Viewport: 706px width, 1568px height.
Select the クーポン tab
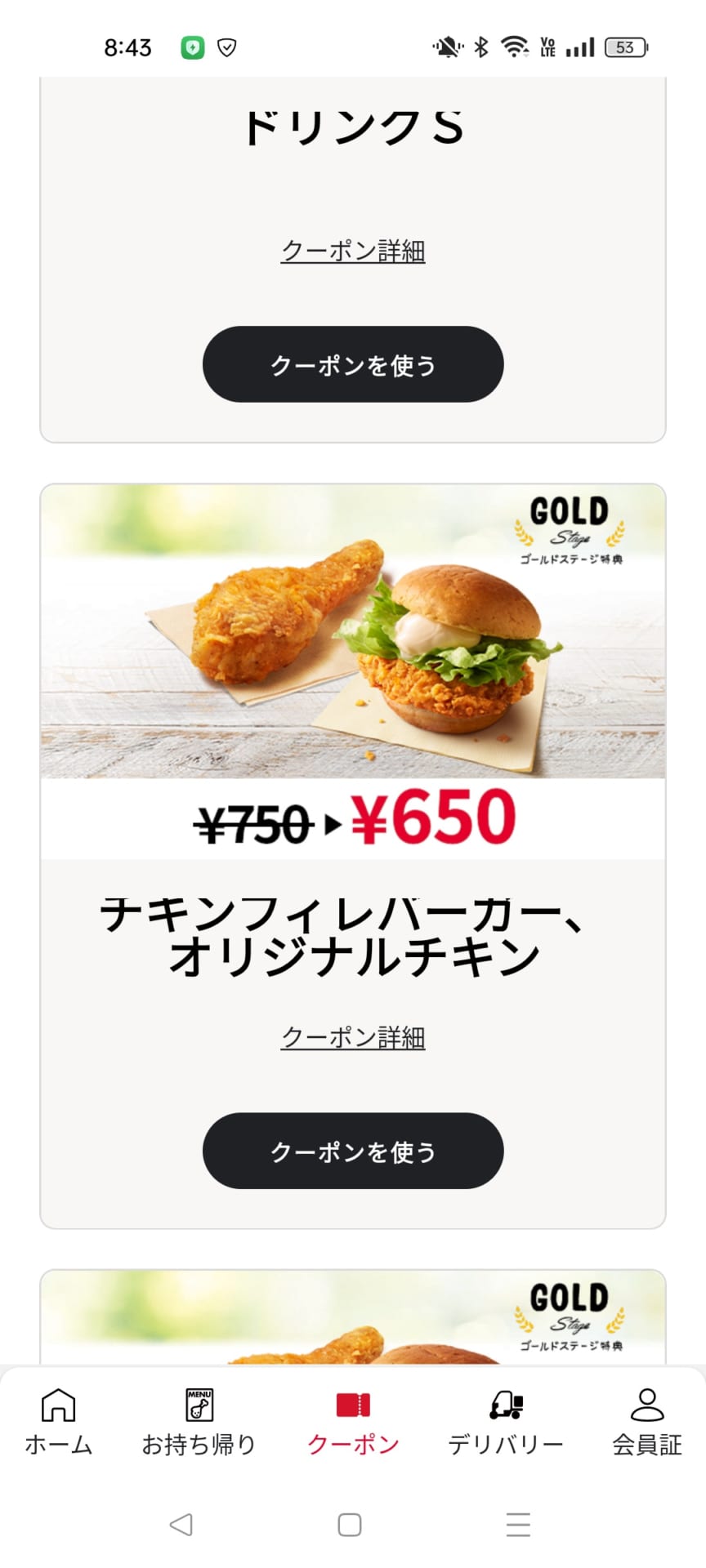(353, 1423)
